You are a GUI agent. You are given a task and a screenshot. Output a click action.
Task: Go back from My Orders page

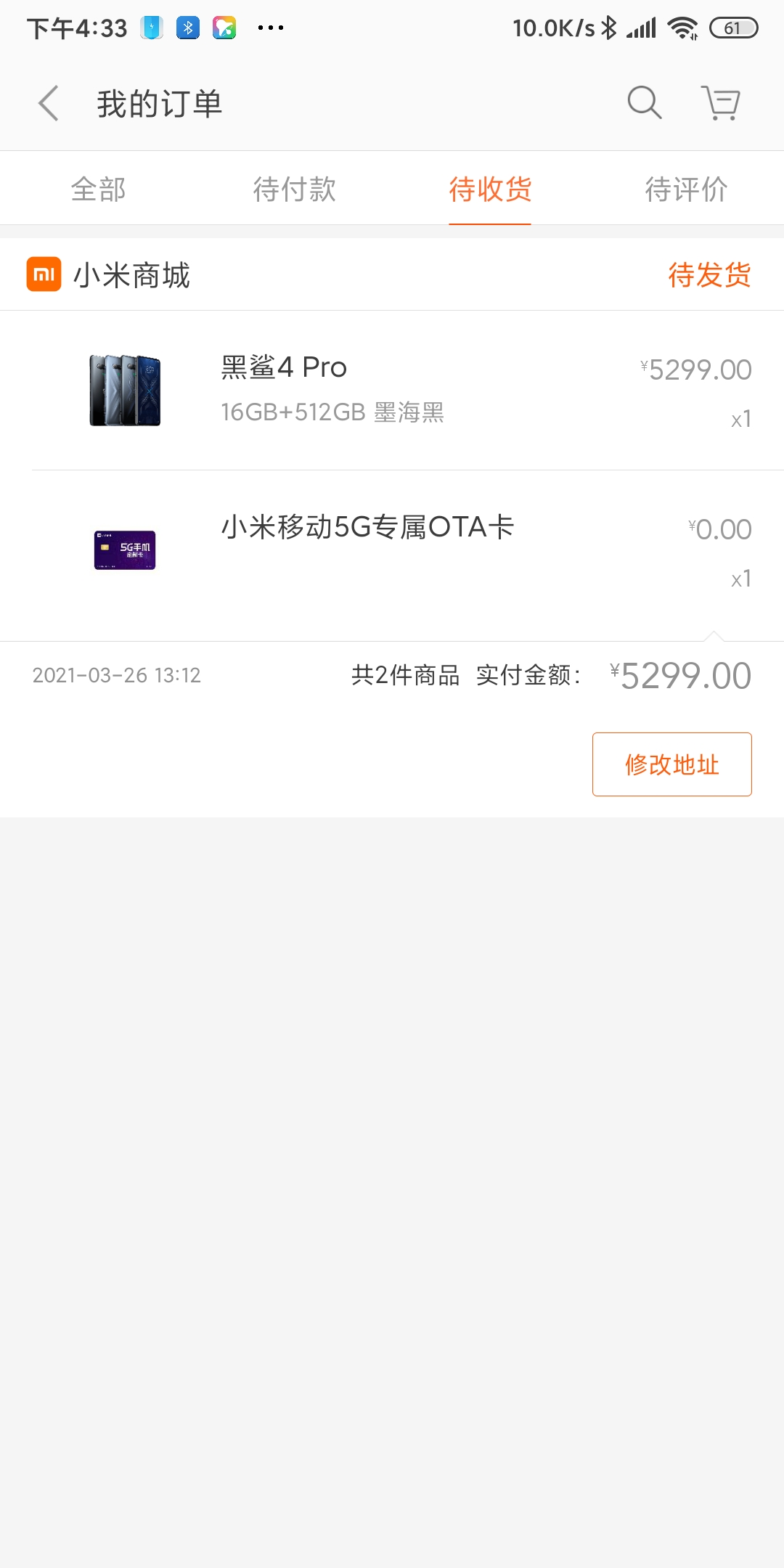(x=49, y=103)
